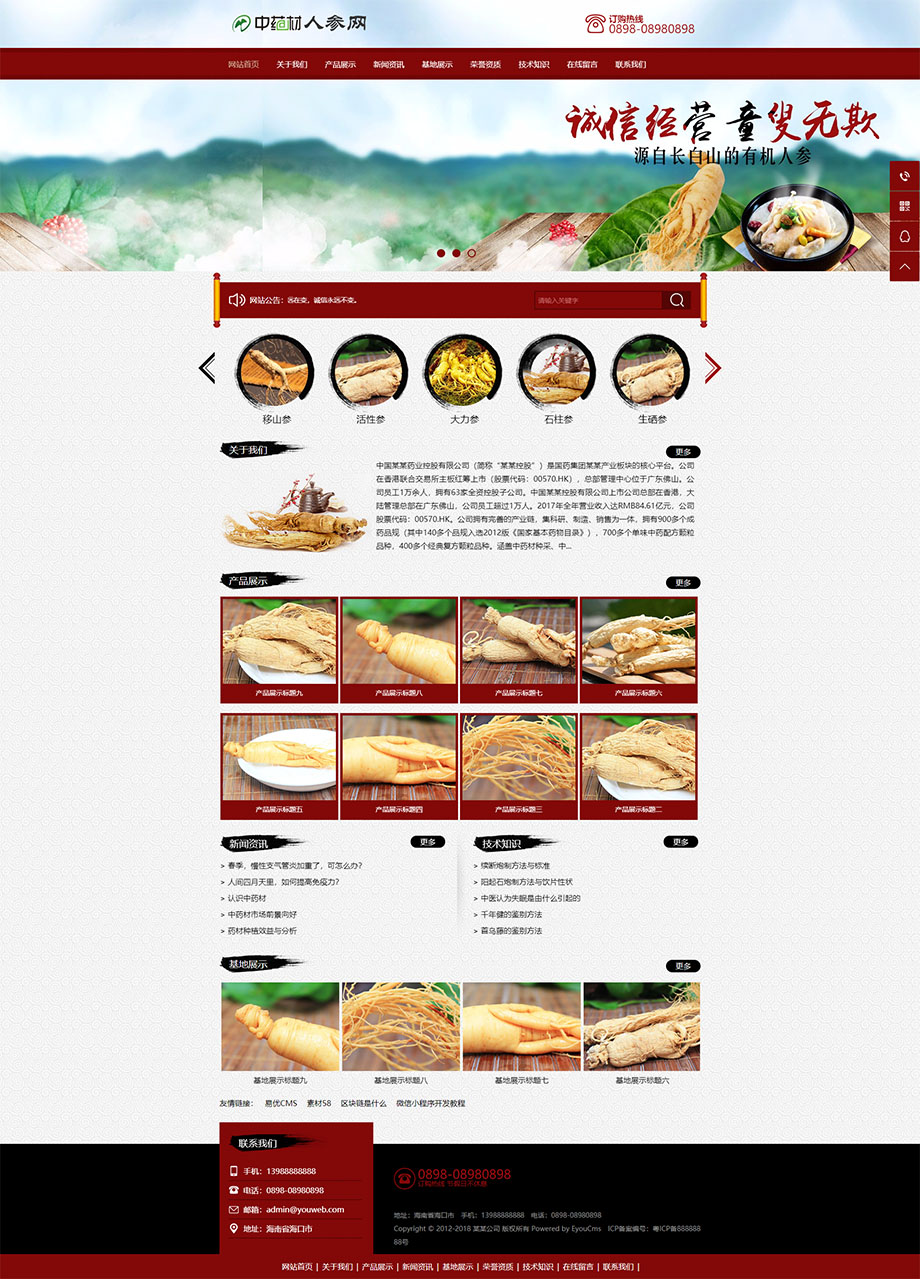Tap the phone icon in side toolbar
This screenshot has height=1279, width=920.
pyautogui.click(x=904, y=176)
